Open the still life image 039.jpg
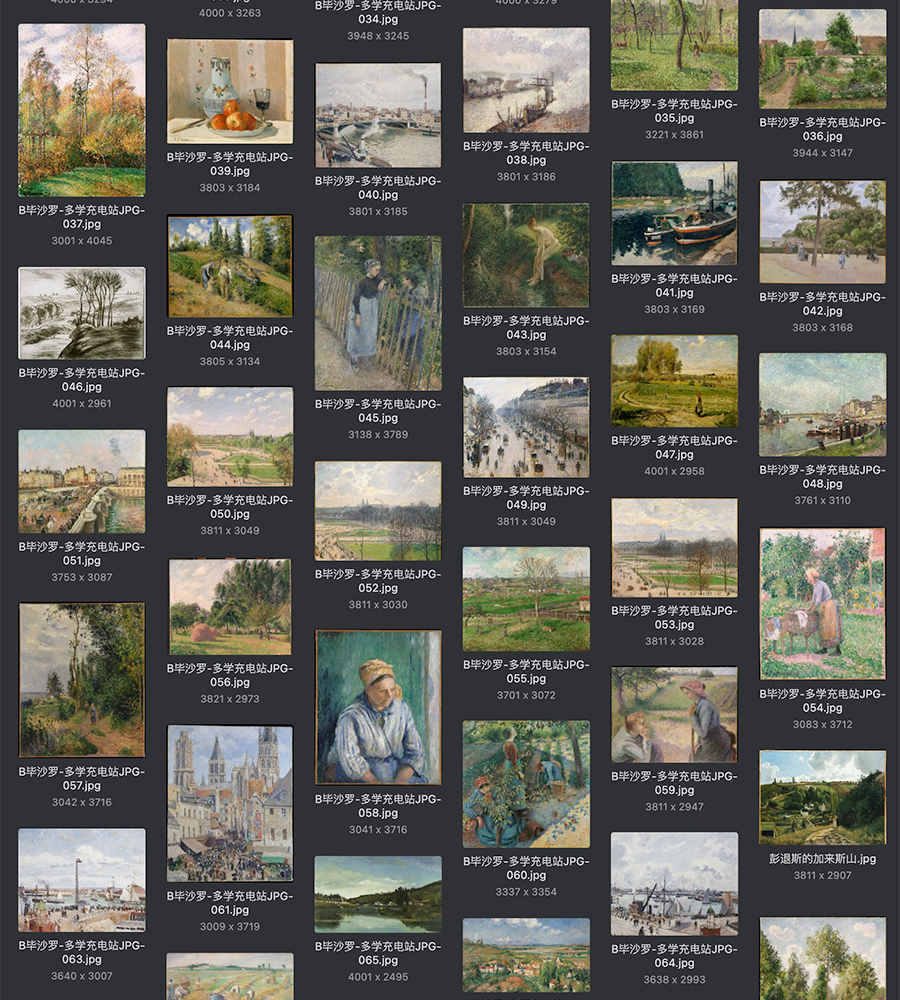Viewport: 900px width, 1000px height. click(230, 92)
